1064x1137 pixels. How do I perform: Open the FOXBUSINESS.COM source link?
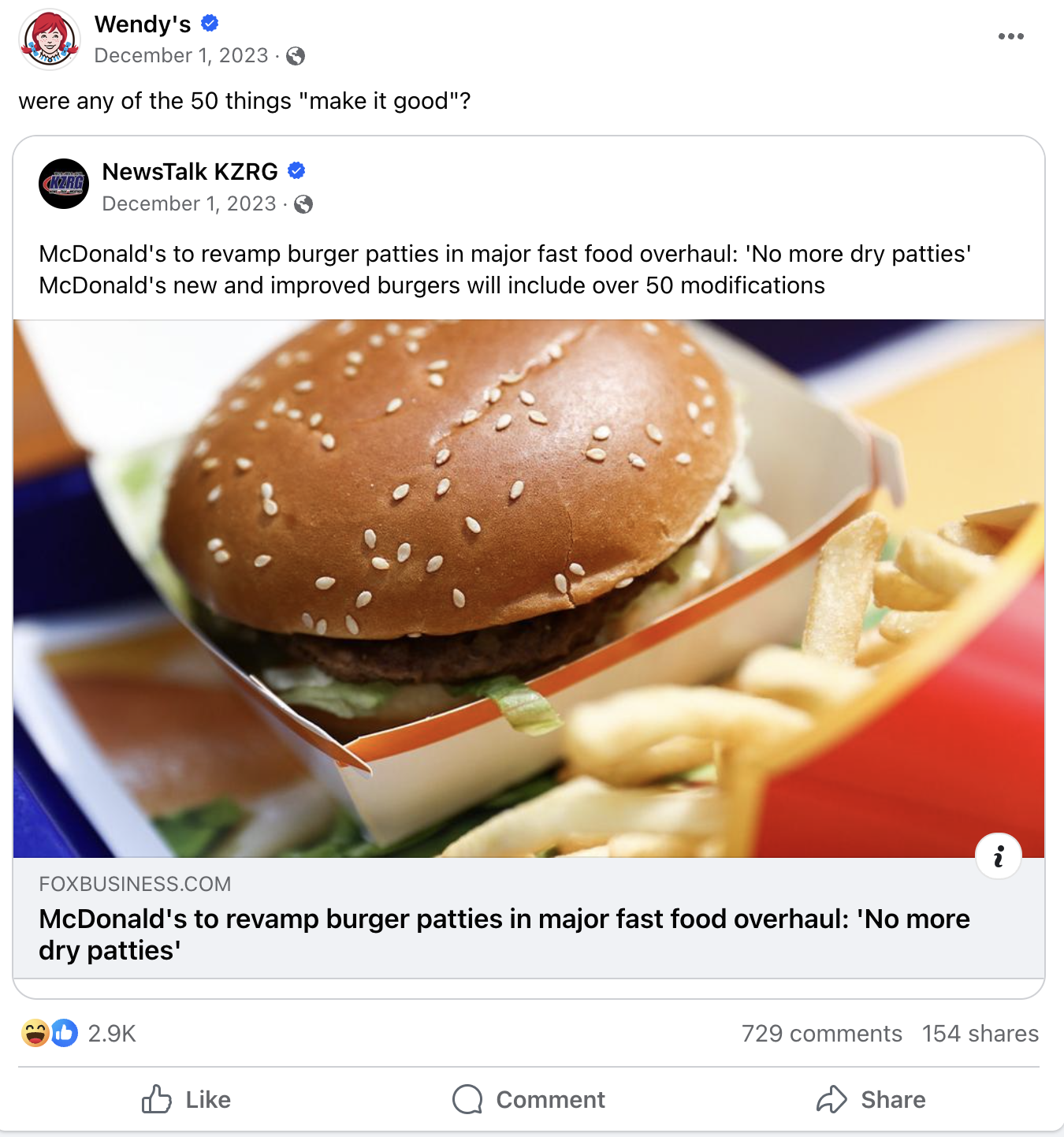[135, 884]
